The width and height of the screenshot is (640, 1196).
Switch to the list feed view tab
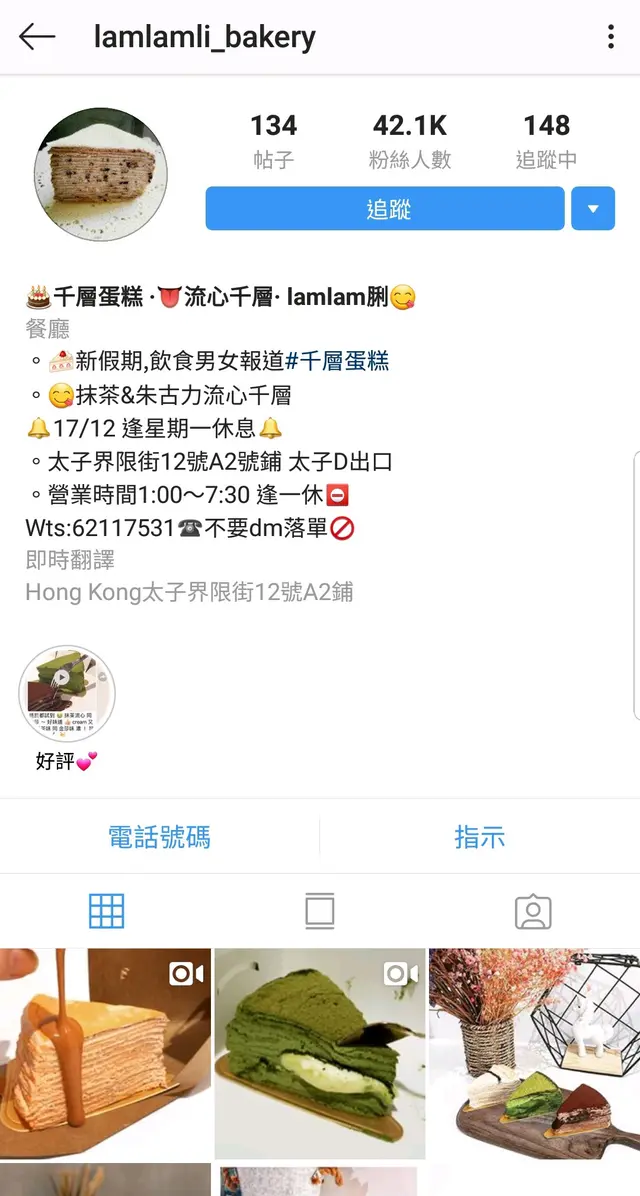point(320,911)
